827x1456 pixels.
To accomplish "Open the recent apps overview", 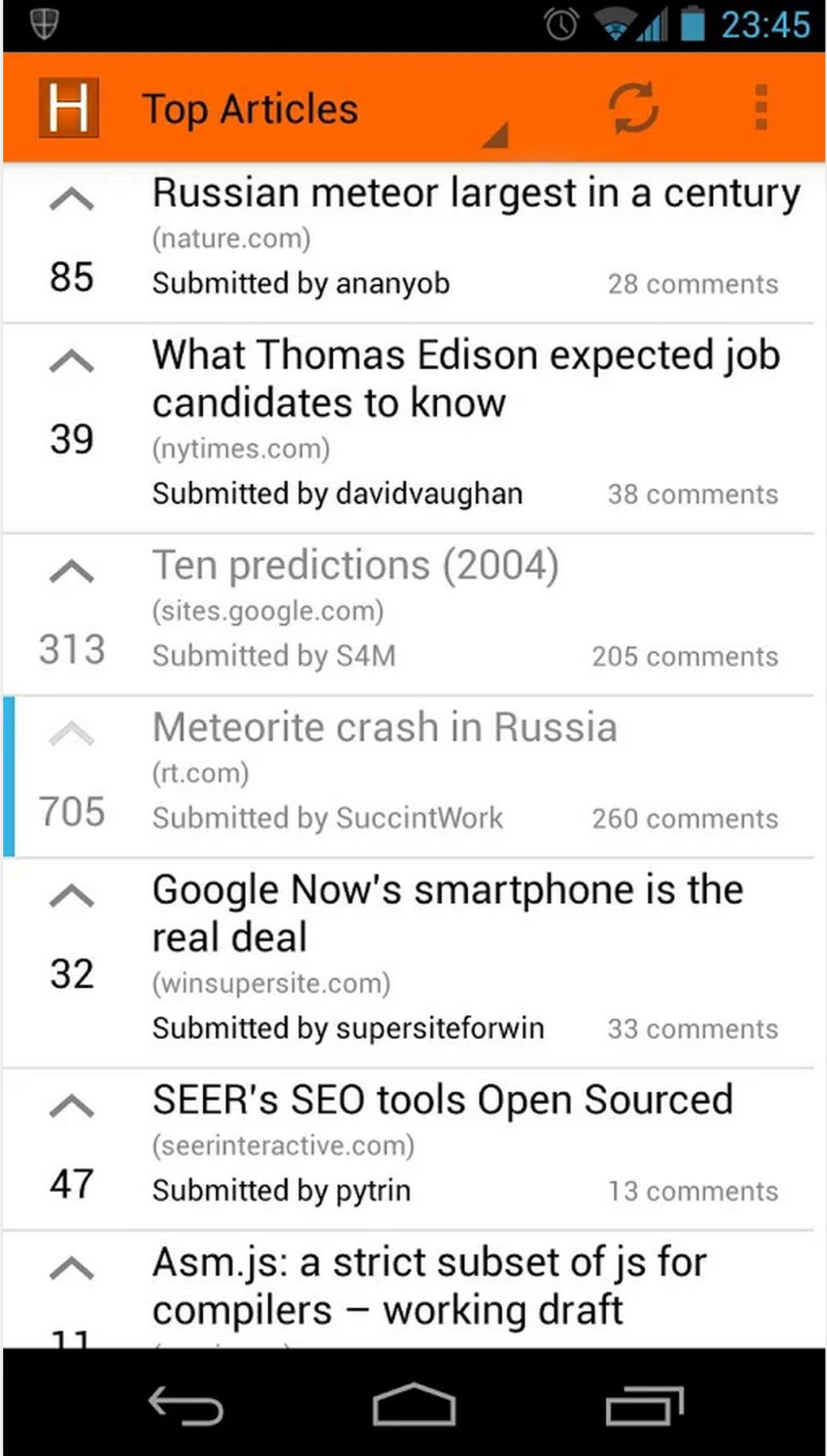I will 645,1405.
